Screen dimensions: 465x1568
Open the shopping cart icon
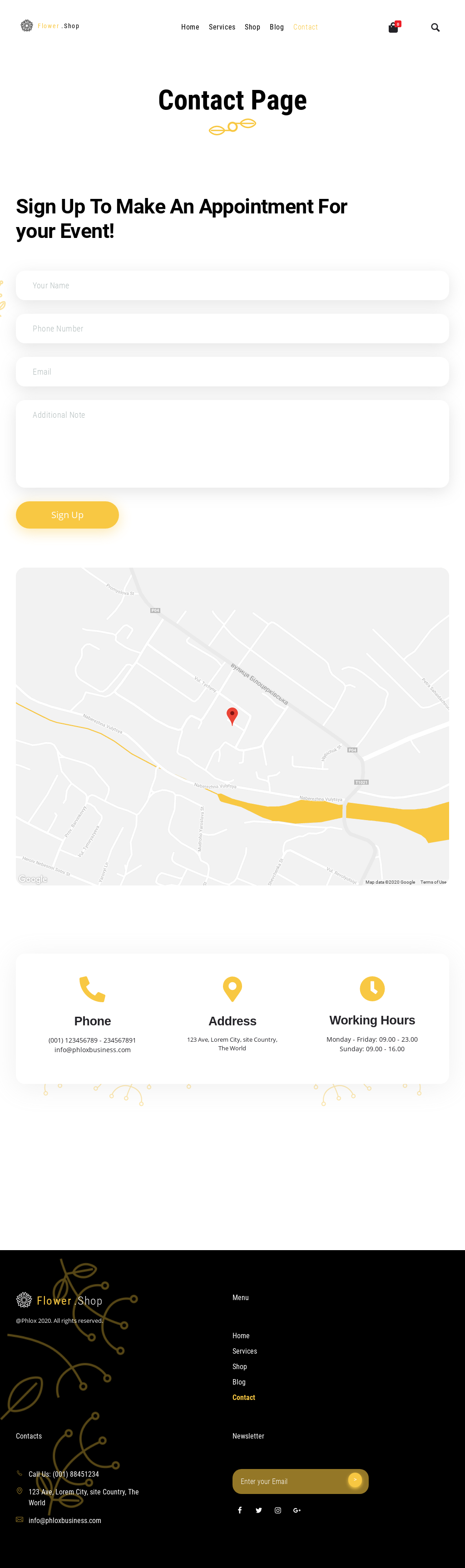[393, 27]
